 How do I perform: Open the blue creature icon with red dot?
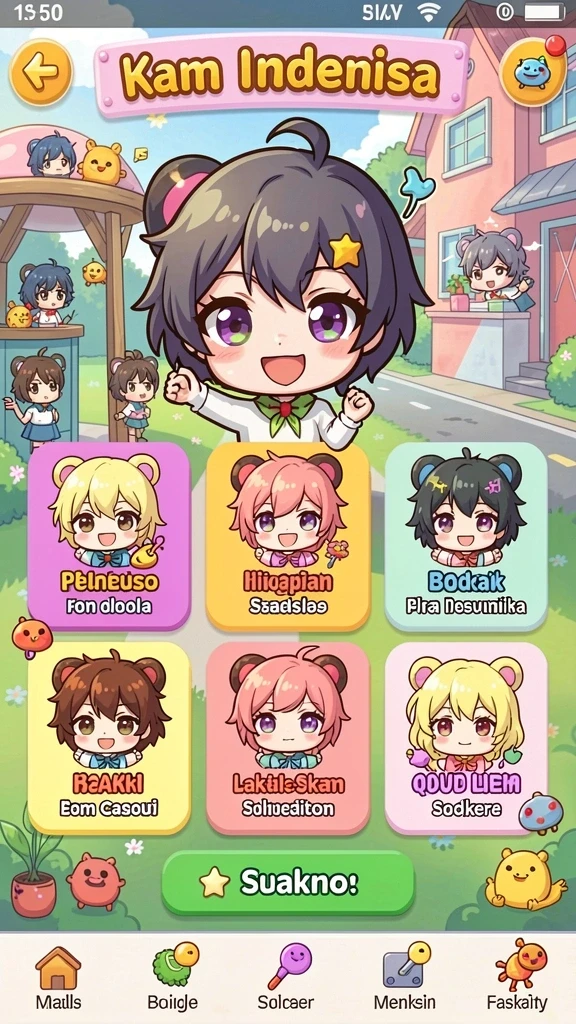pos(532,71)
